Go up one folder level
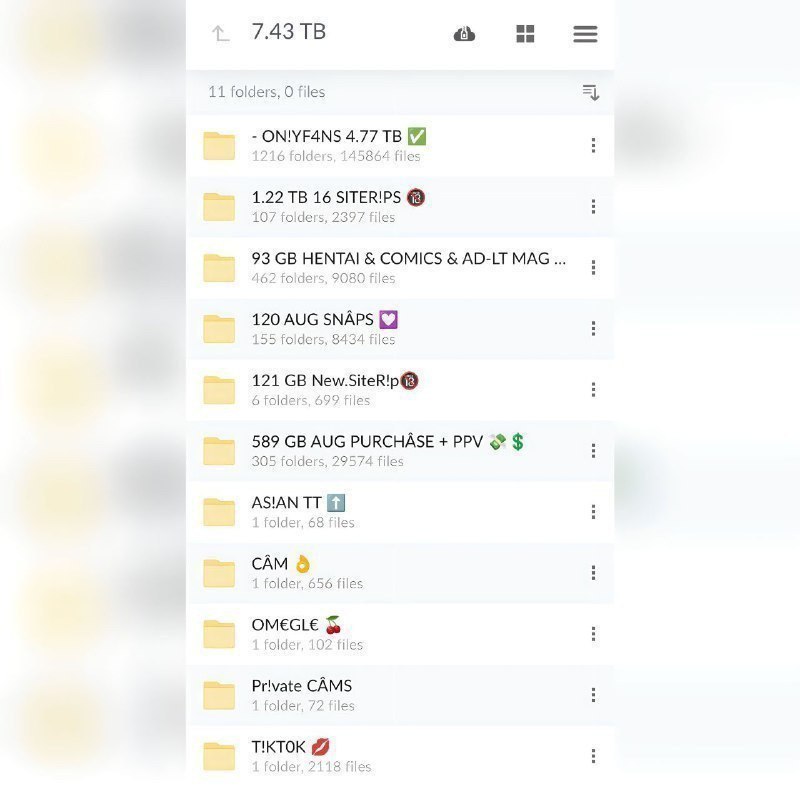800x800 pixels. 220,34
